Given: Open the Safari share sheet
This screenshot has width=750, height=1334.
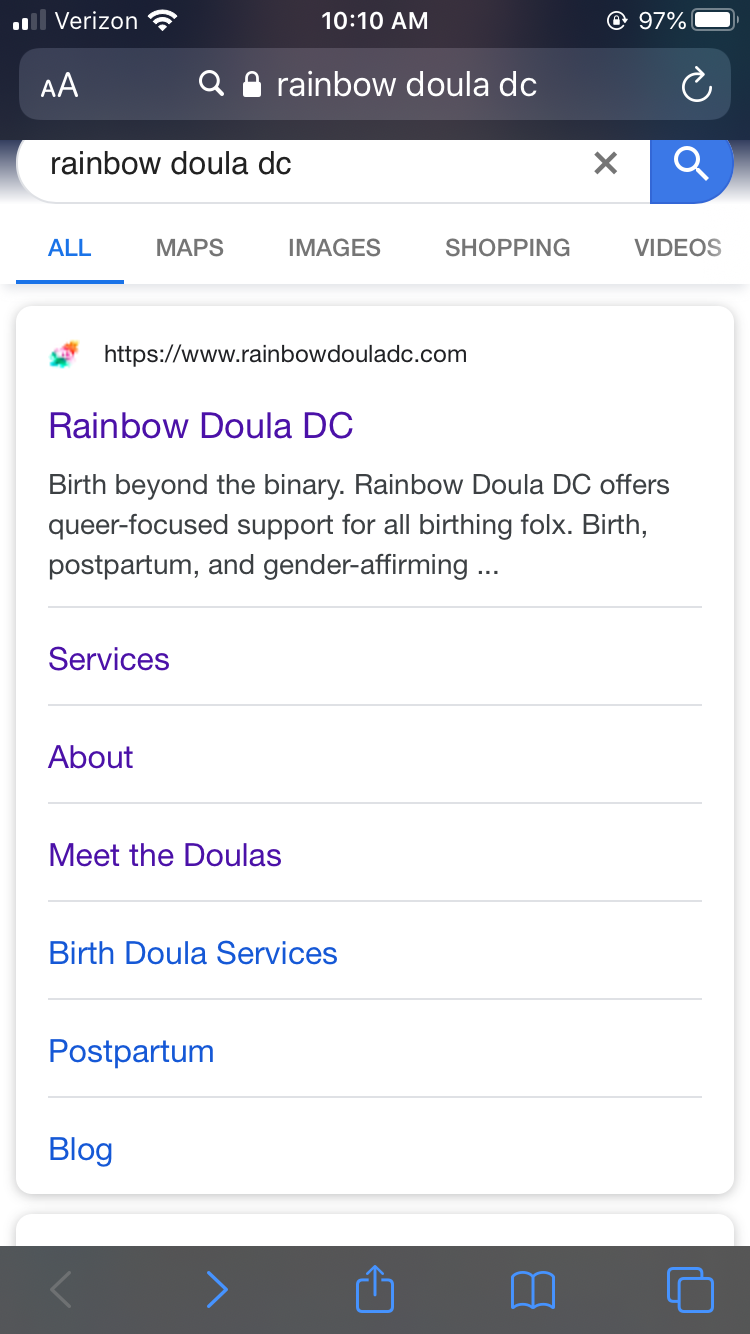Looking at the screenshot, I should click(x=375, y=1288).
